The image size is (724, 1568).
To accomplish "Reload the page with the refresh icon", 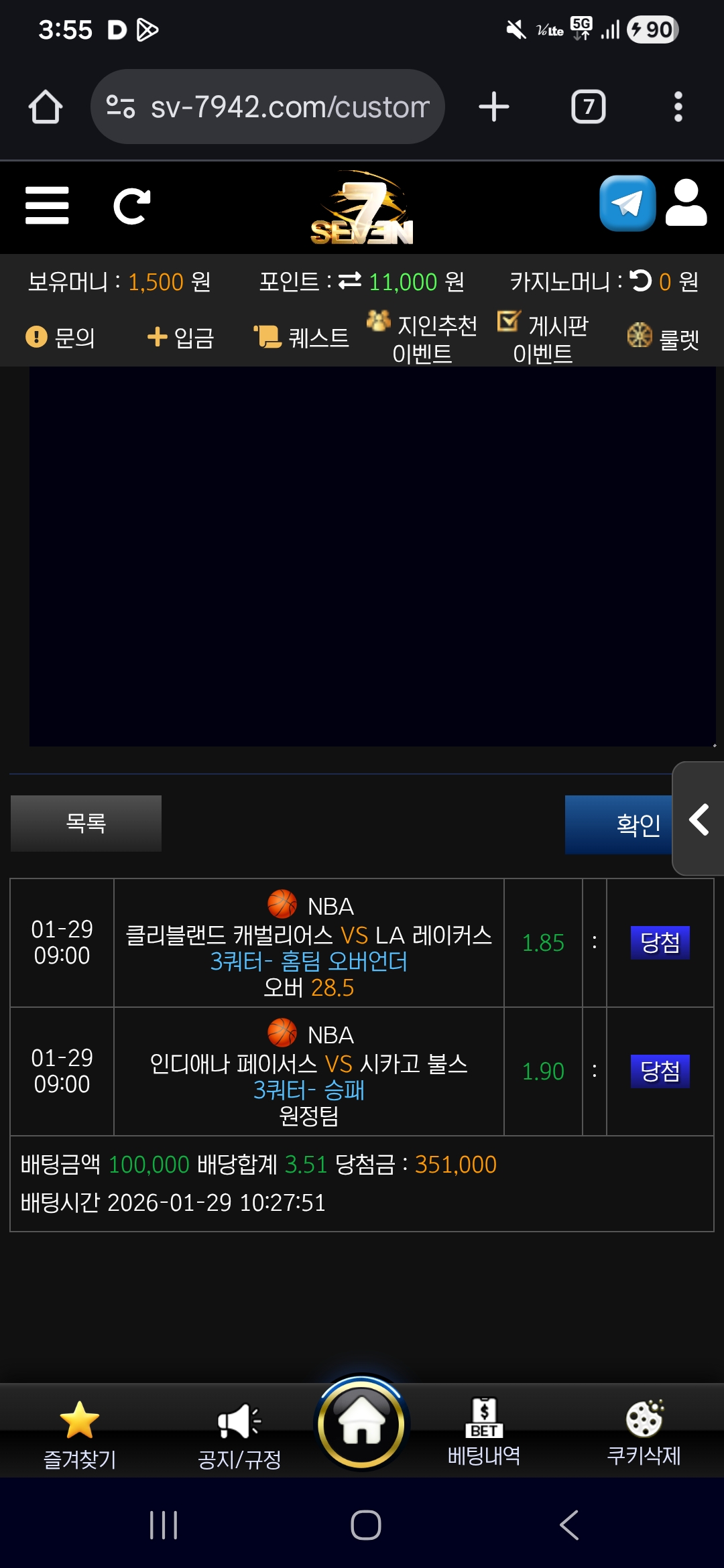I will (x=131, y=206).
